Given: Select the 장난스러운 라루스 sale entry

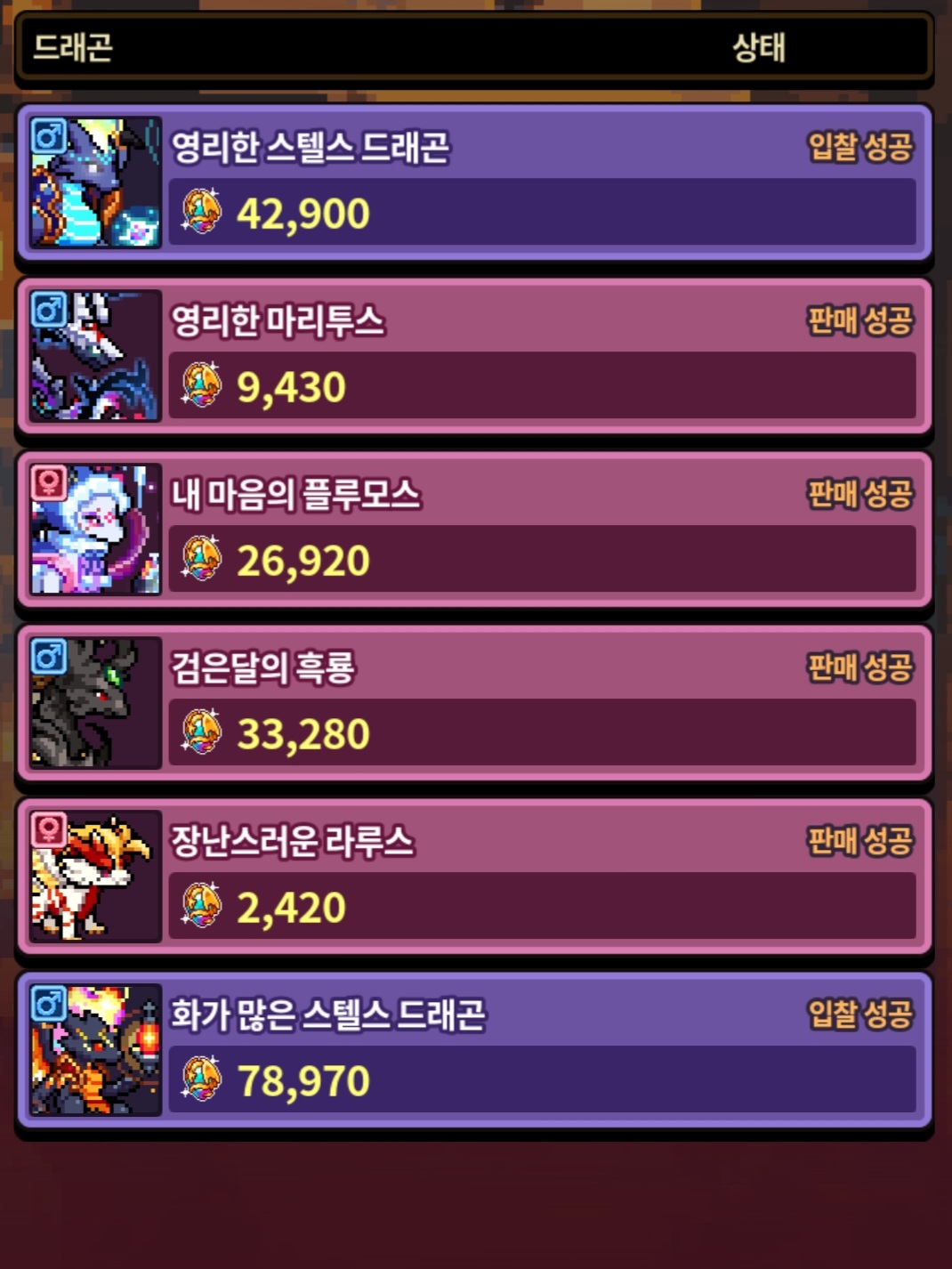Looking at the screenshot, I should pos(474,877).
